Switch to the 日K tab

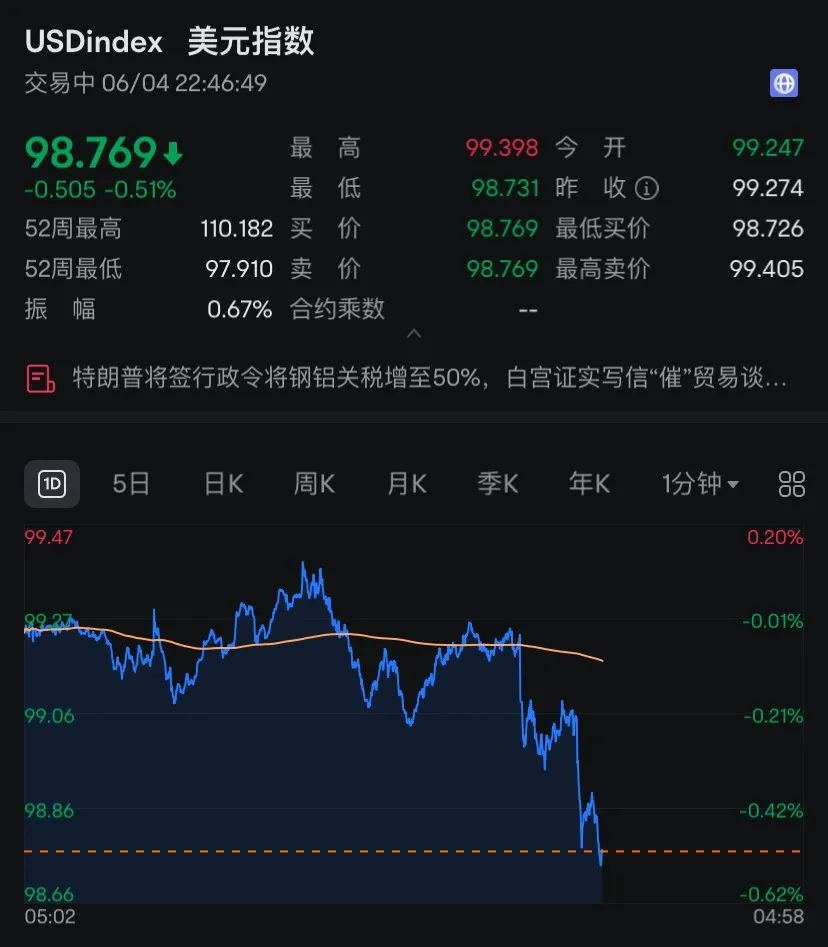coord(222,483)
